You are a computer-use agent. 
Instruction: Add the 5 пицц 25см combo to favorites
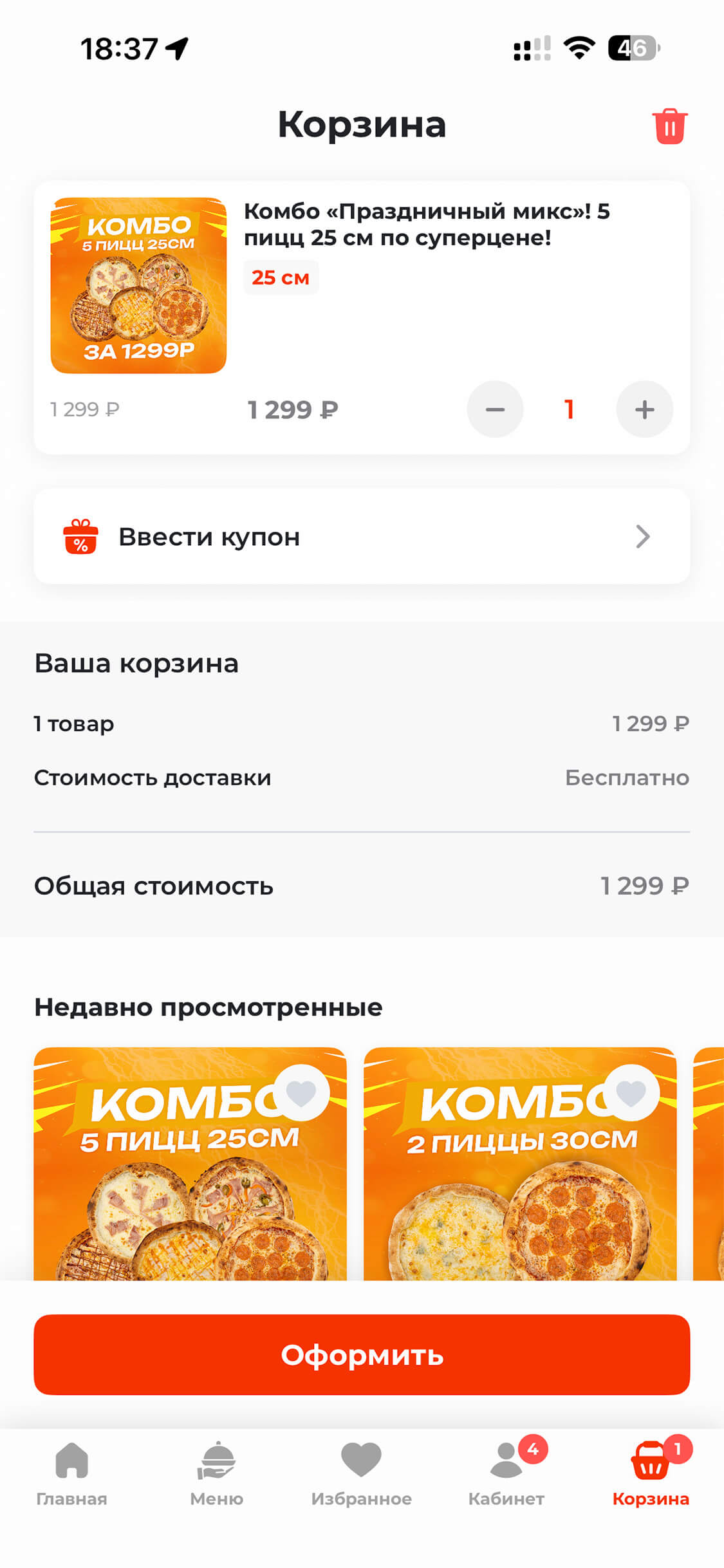[301, 1092]
